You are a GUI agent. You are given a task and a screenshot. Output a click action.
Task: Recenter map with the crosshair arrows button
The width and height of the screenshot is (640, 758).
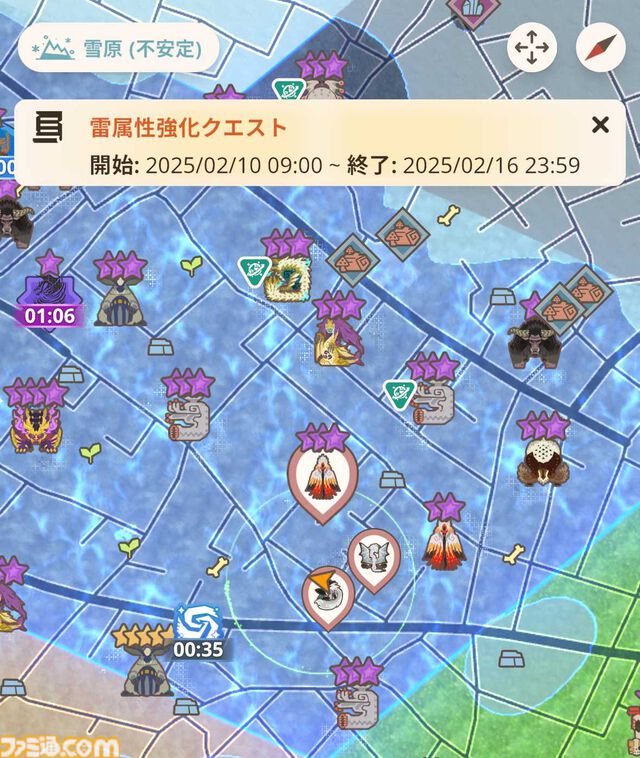(x=531, y=47)
